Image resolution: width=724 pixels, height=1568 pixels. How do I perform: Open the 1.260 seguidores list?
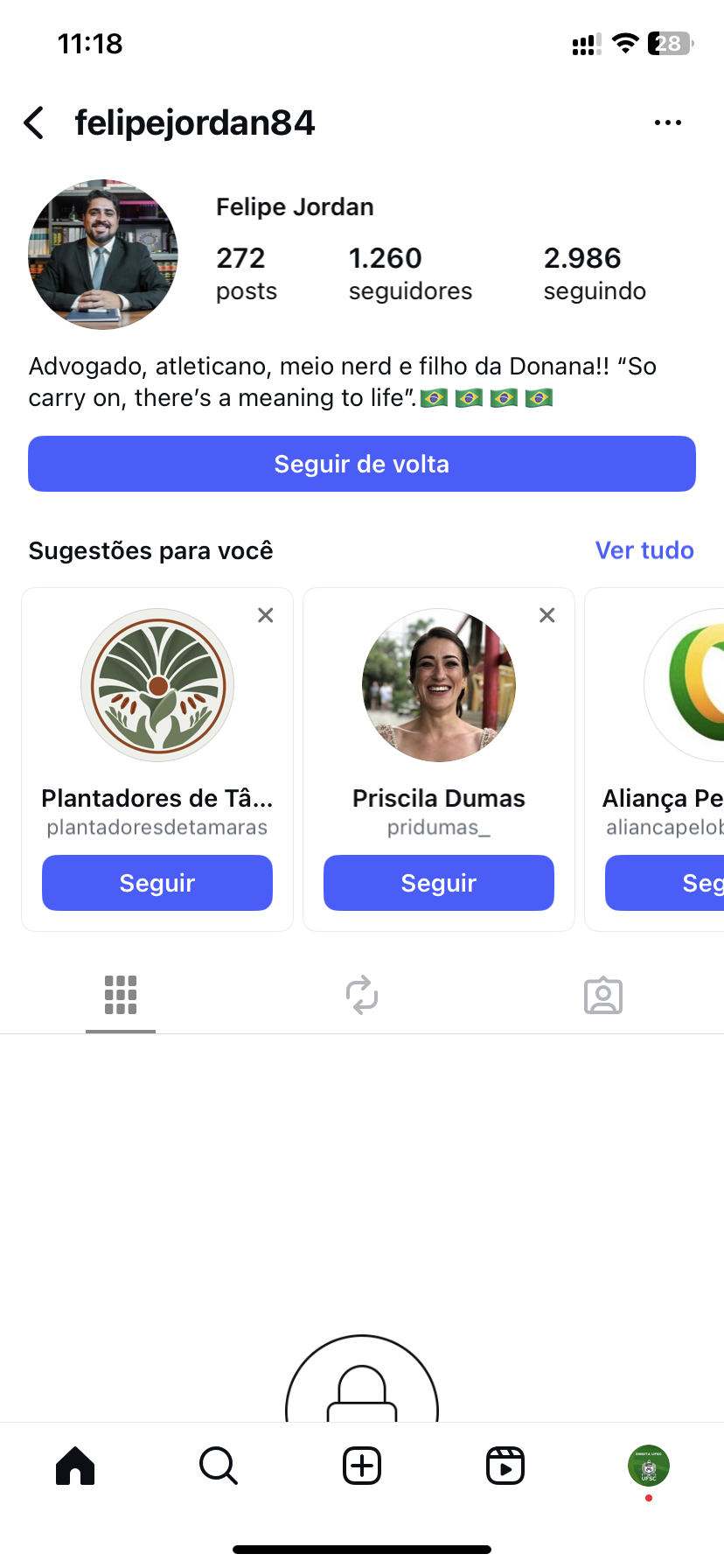tap(410, 273)
